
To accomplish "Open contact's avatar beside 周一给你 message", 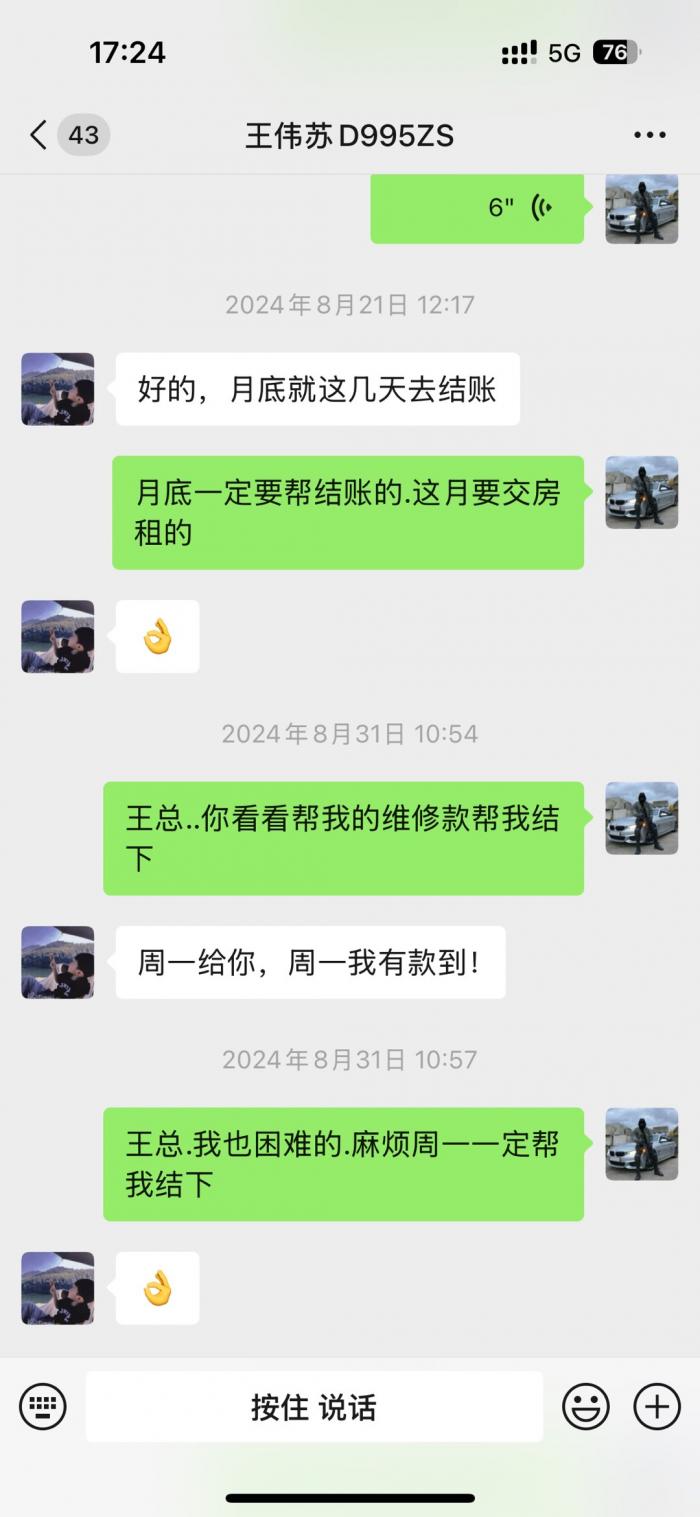I will click(x=58, y=962).
